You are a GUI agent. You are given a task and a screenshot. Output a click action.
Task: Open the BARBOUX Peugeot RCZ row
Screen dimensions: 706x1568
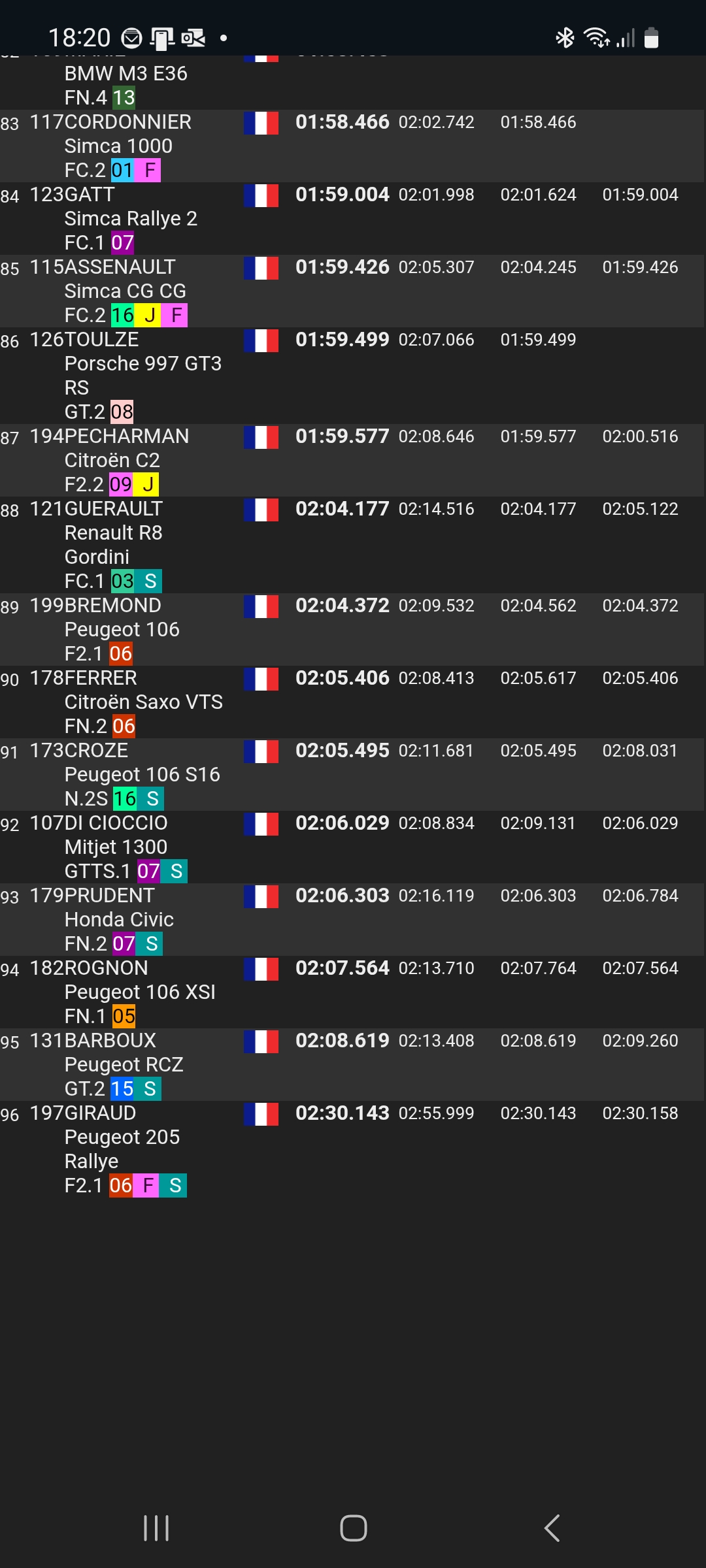coord(353,1064)
